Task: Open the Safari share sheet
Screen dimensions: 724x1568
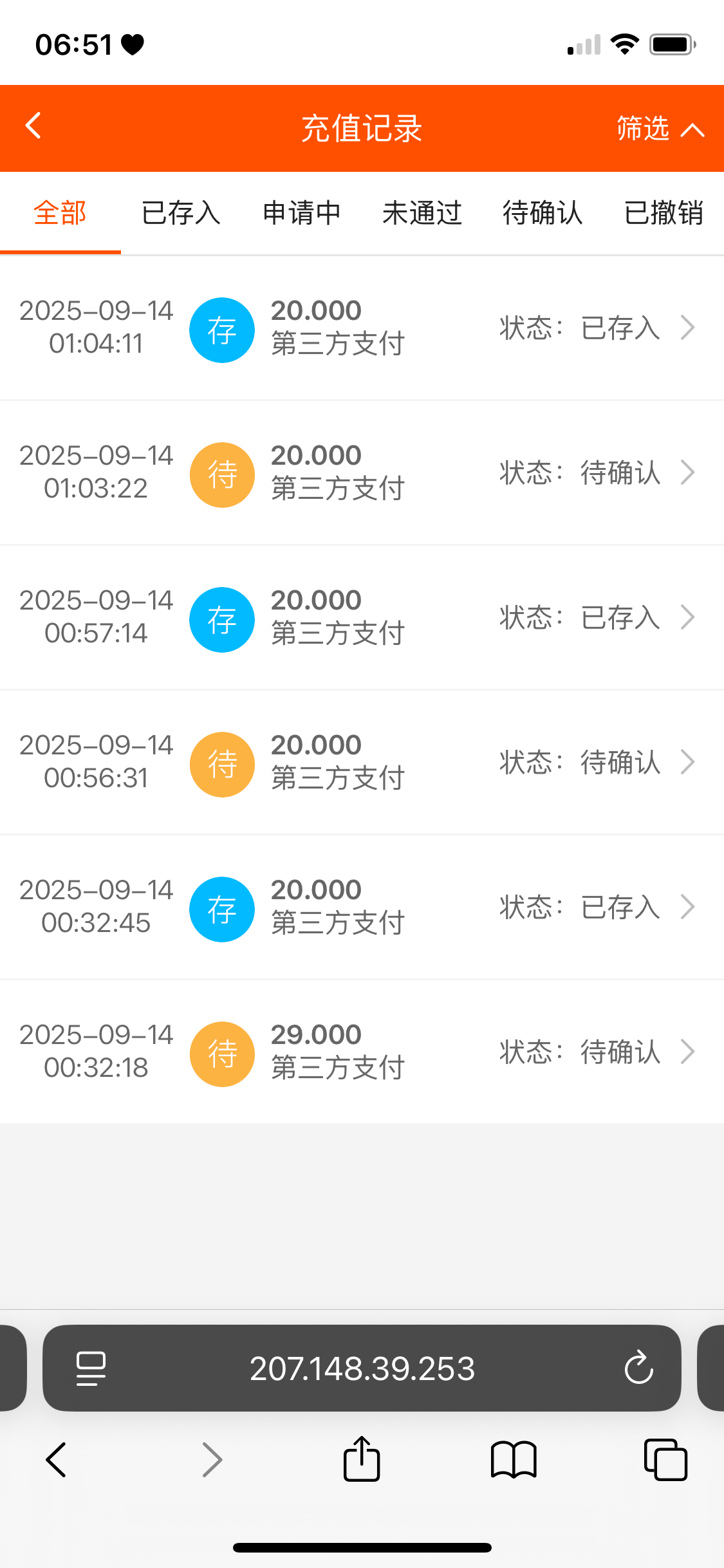Action: (362, 1460)
